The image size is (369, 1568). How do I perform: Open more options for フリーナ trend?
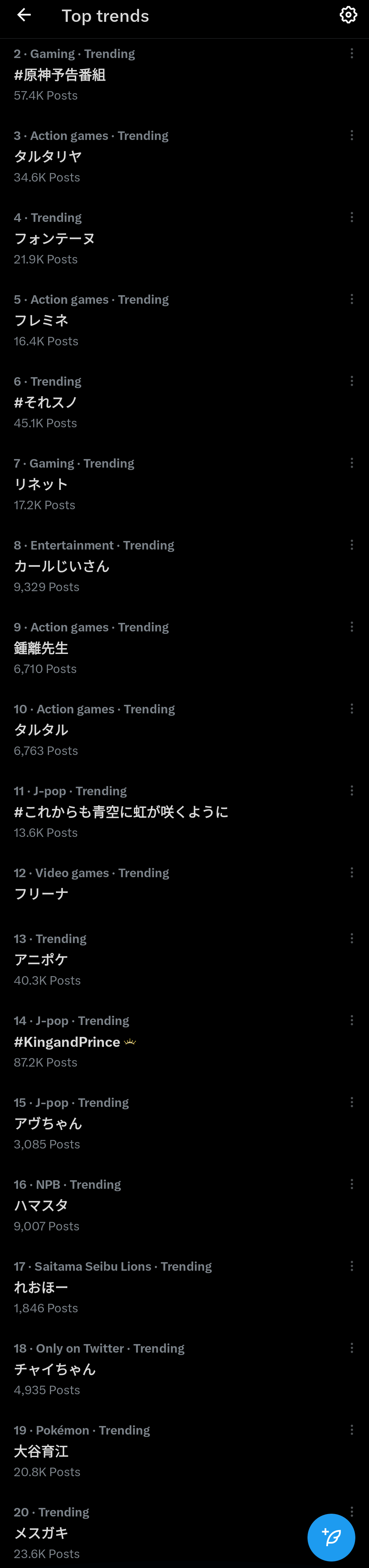point(351,872)
